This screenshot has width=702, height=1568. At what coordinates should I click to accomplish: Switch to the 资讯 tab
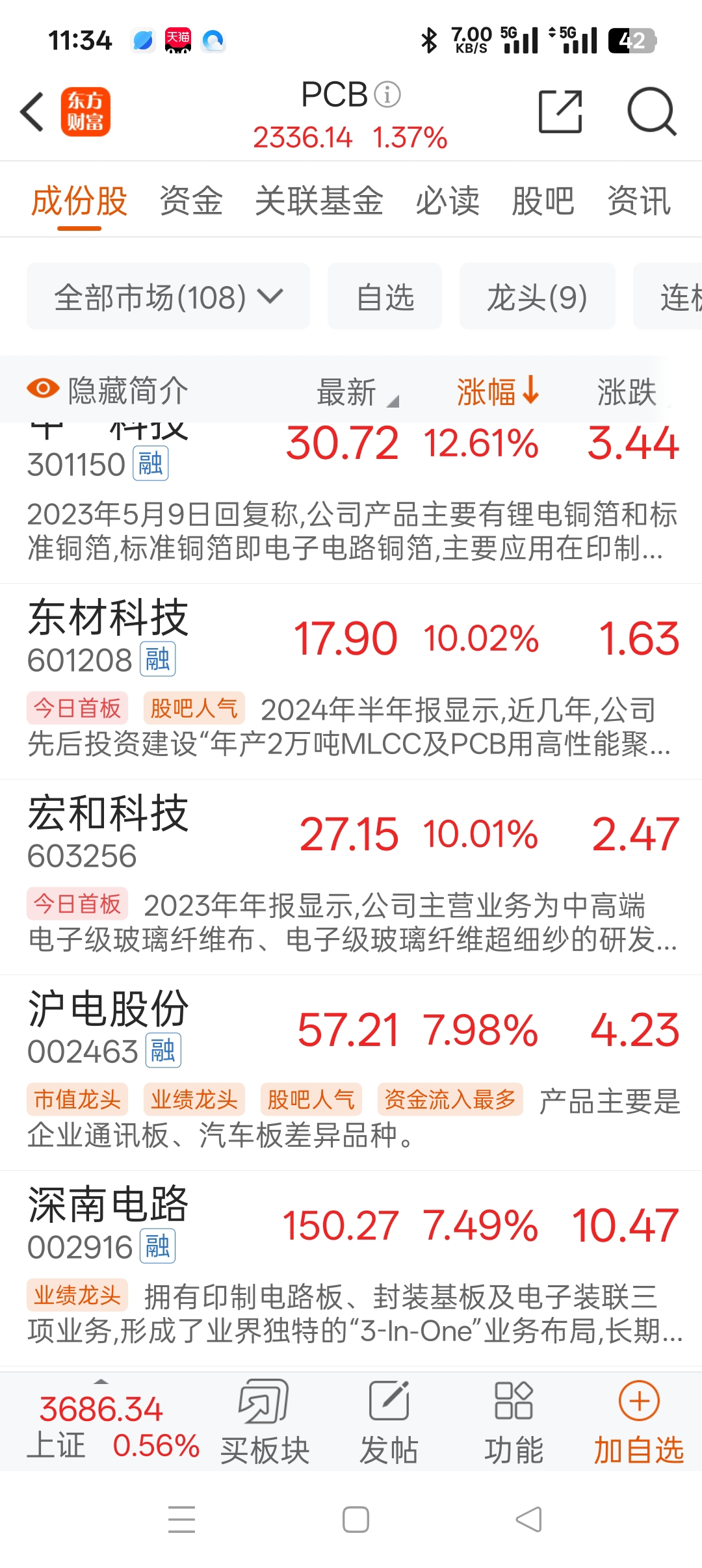click(x=639, y=200)
